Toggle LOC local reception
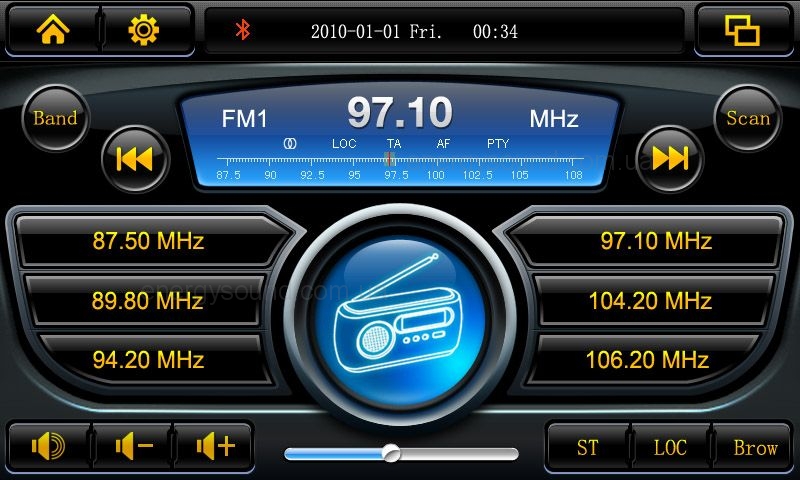 (670, 447)
